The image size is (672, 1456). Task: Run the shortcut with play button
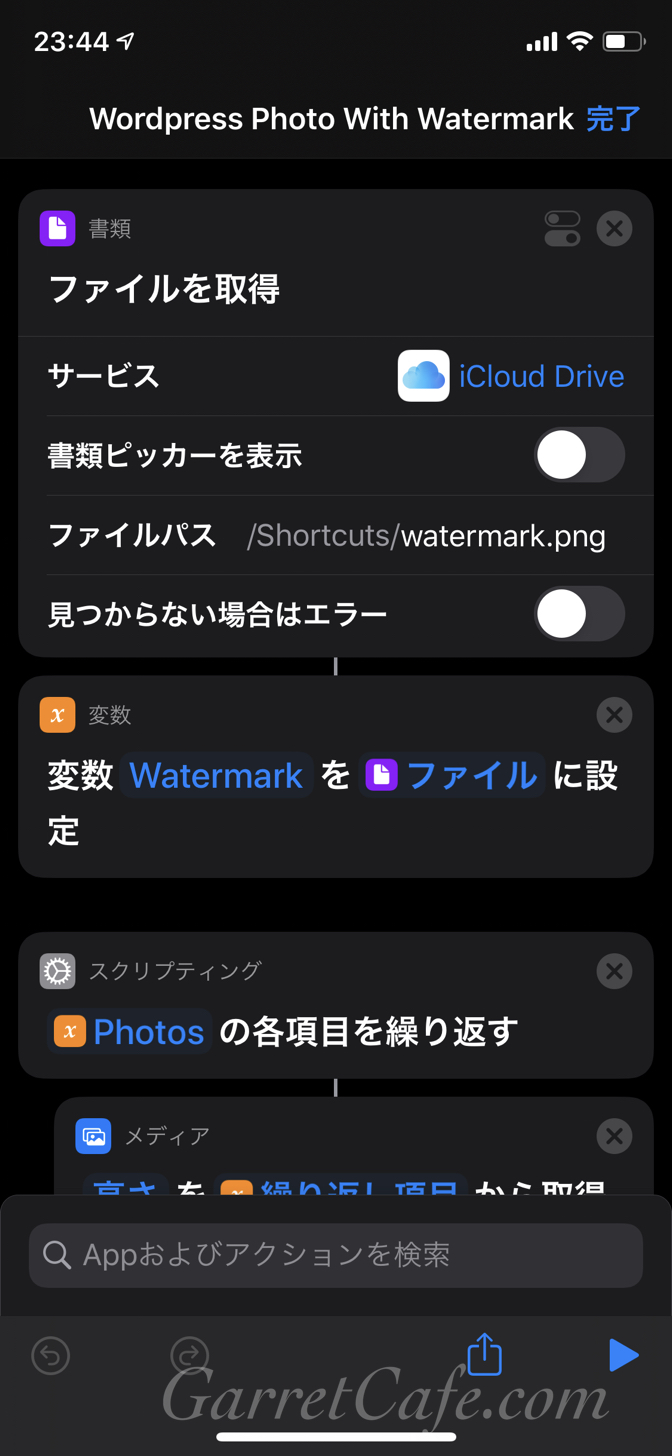tap(623, 1355)
